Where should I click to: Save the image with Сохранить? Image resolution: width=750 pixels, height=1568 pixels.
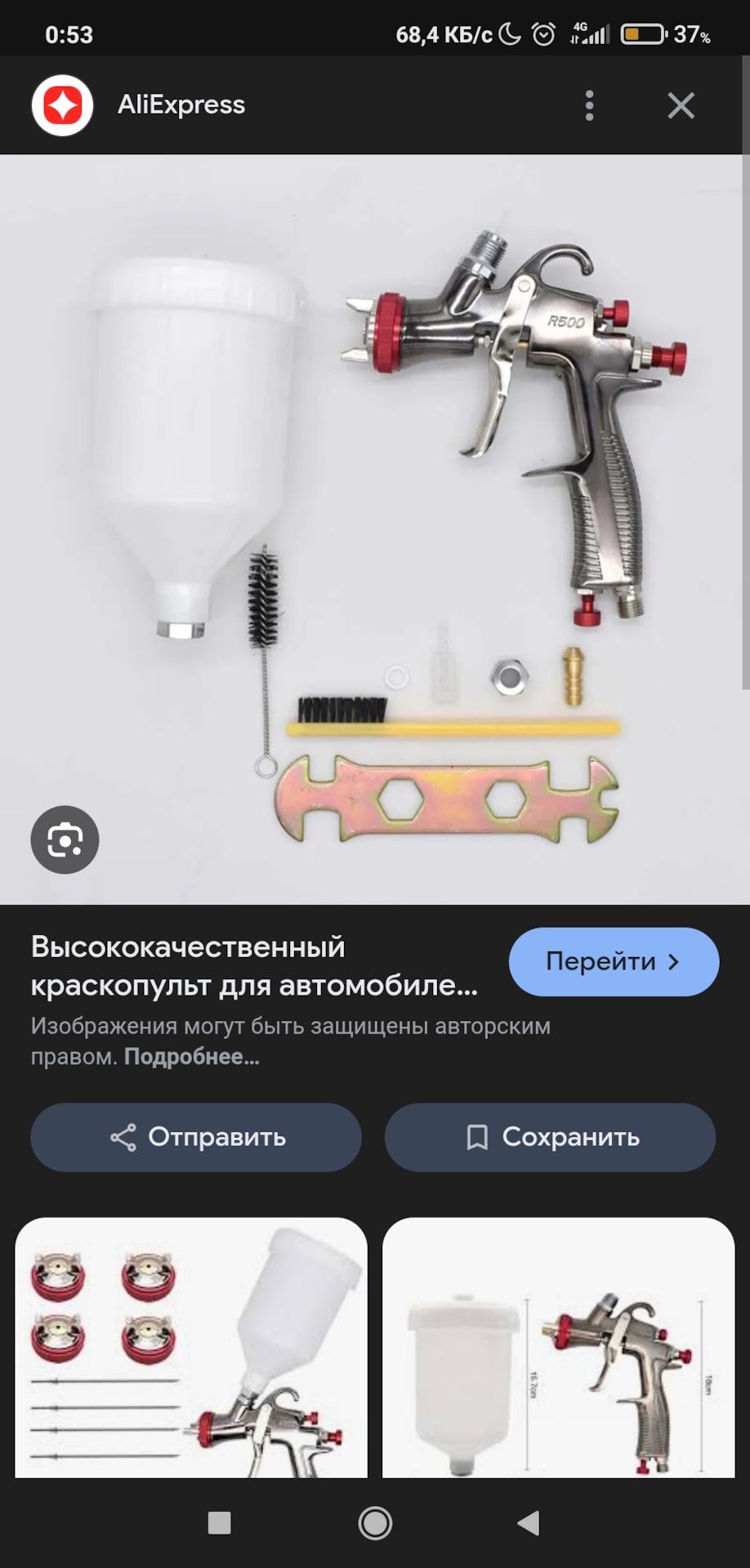coord(550,1137)
